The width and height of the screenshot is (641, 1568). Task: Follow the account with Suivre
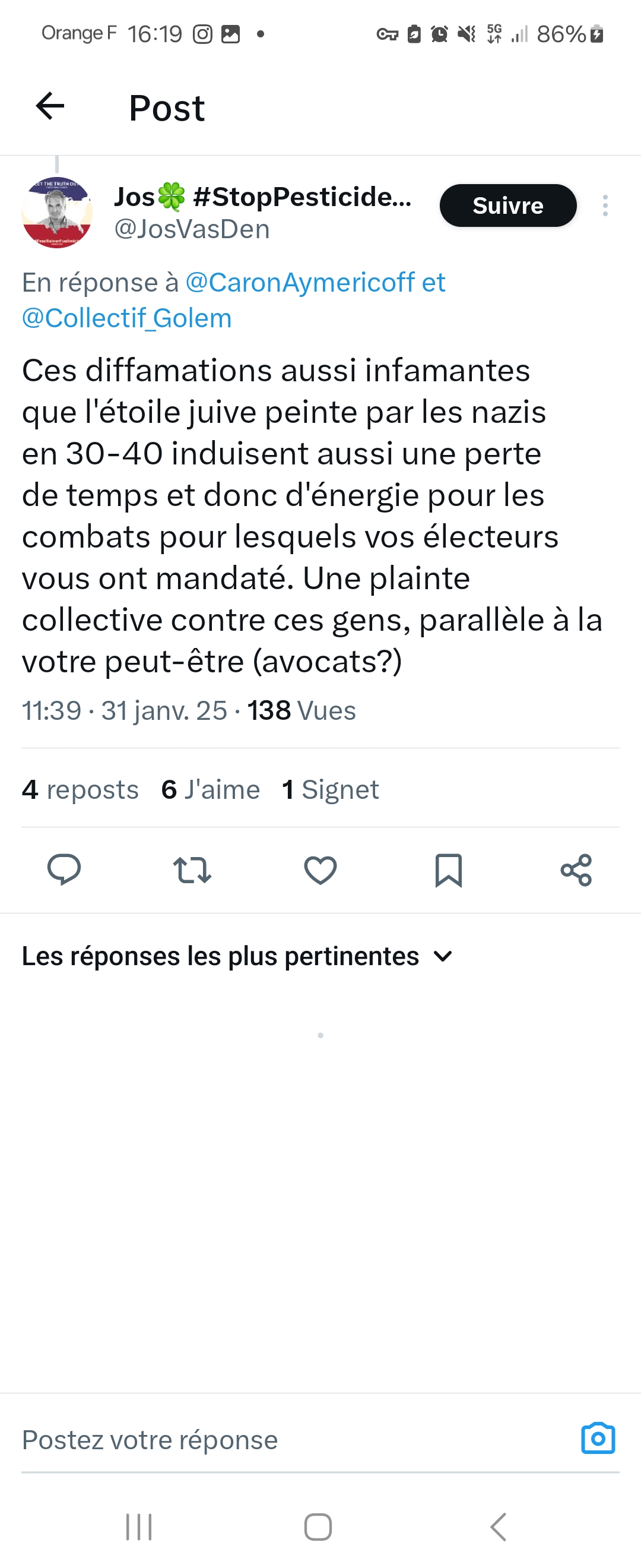(508, 206)
